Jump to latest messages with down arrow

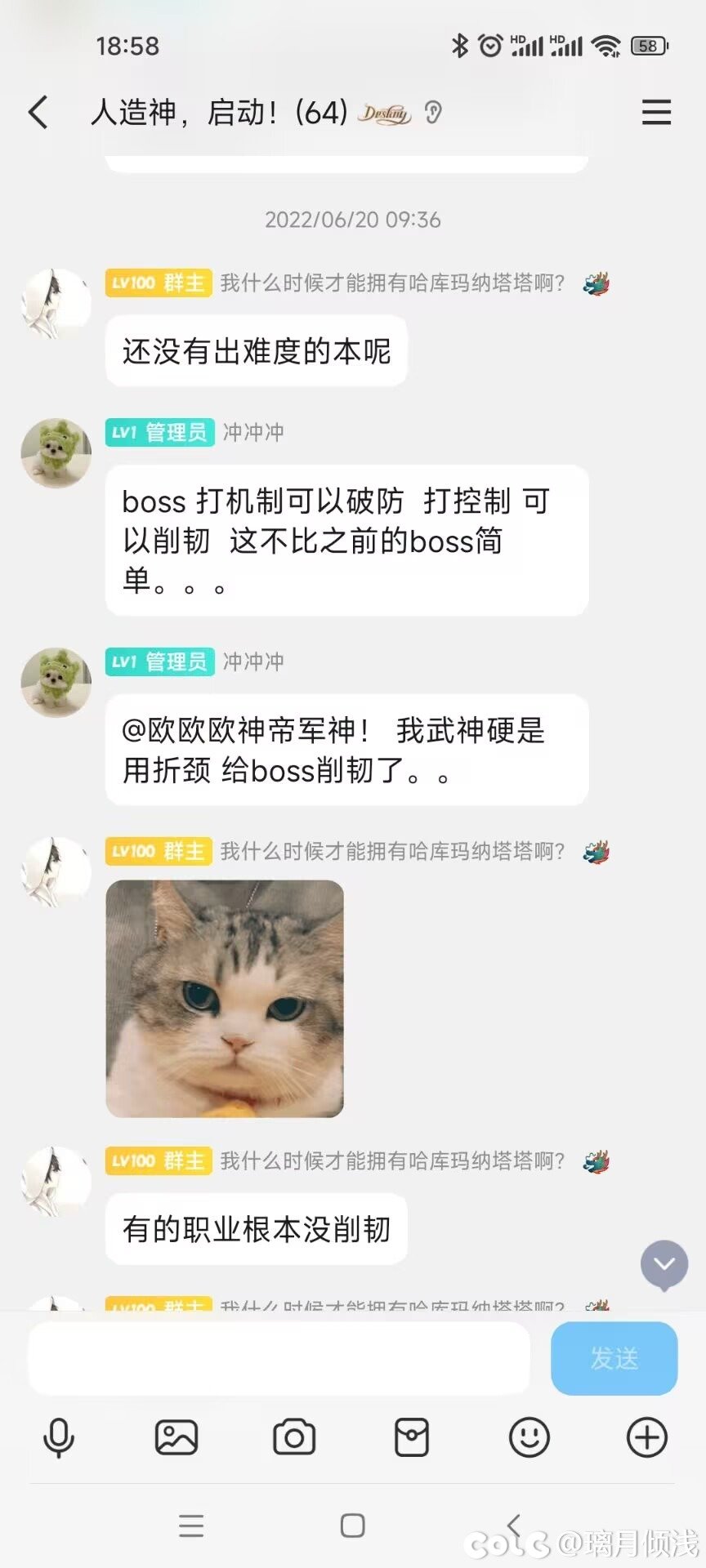(664, 1264)
